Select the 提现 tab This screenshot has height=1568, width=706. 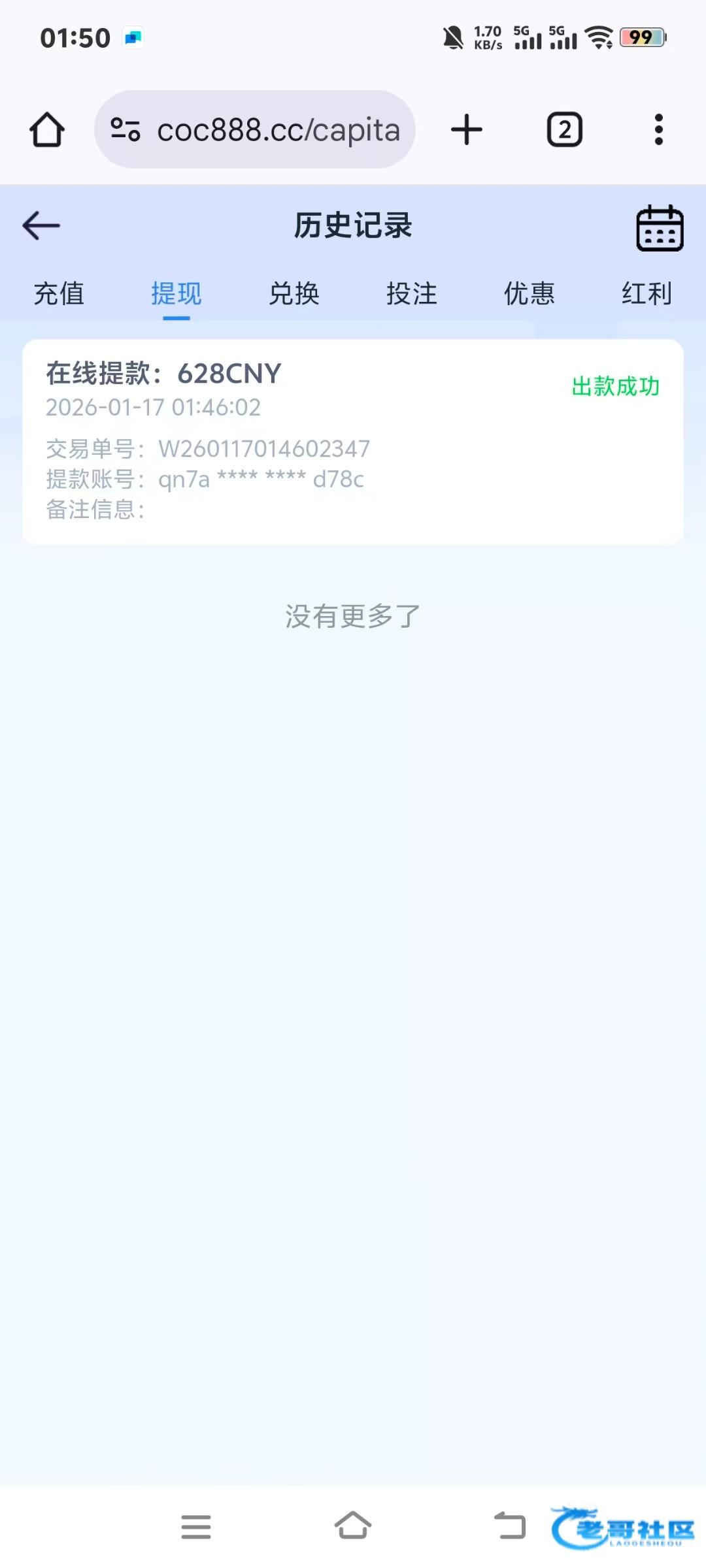pos(176,294)
